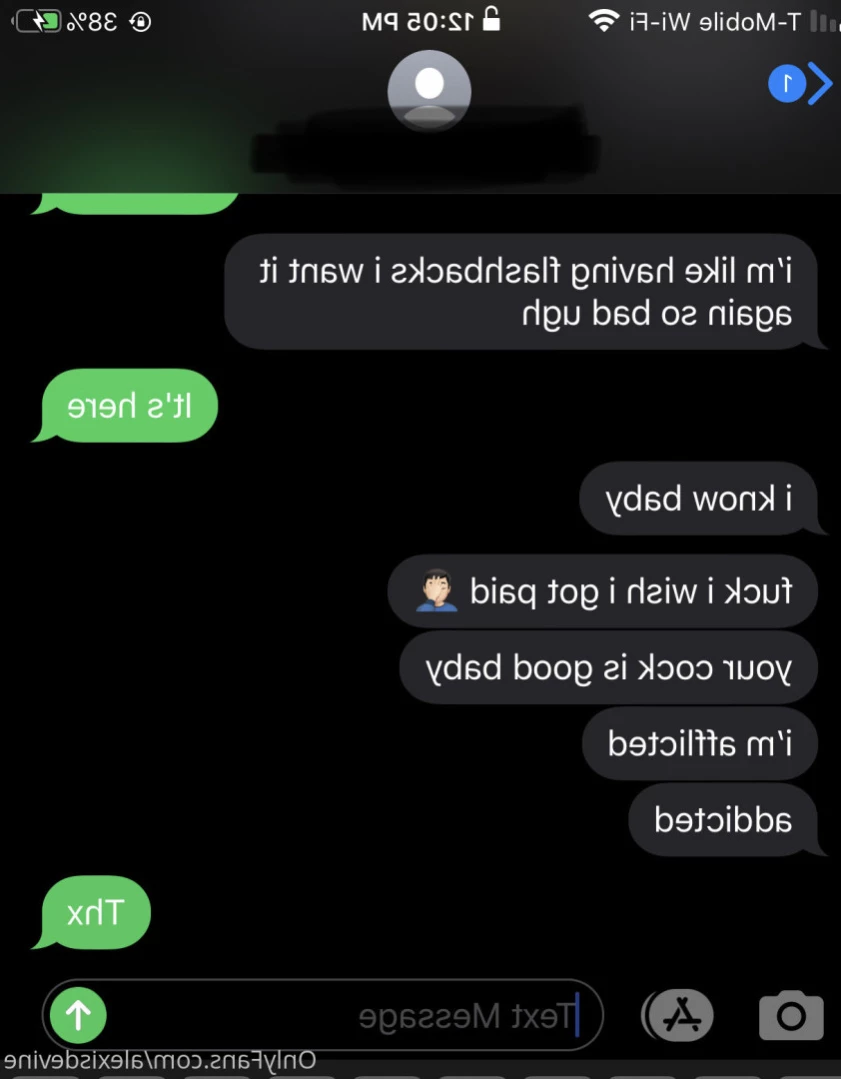Open the contact's profile avatar
This screenshot has height=1079, width=841.
point(429,91)
